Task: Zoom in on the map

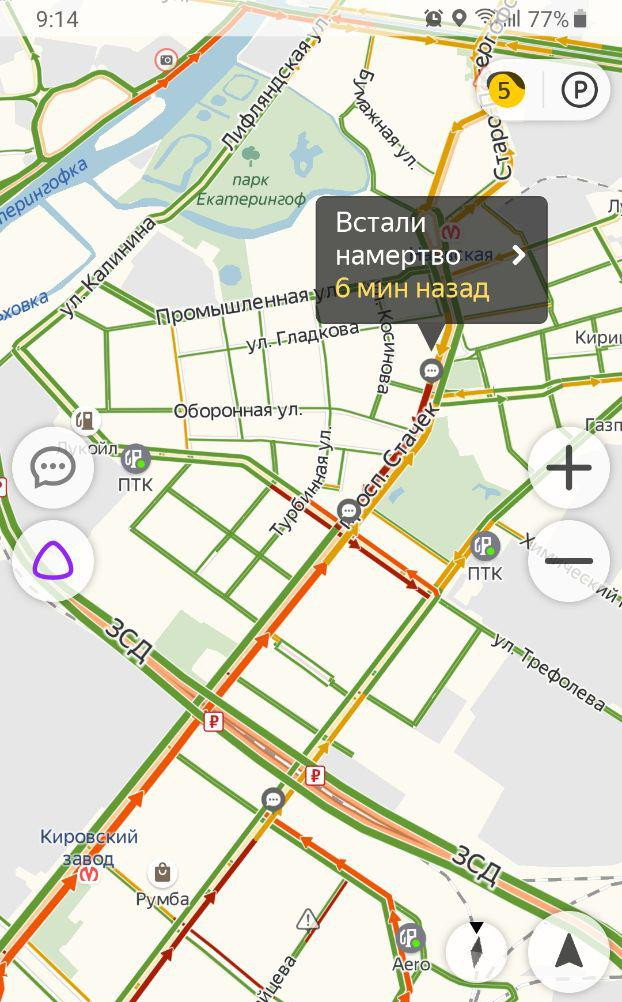Action: click(x=568, y=468)
